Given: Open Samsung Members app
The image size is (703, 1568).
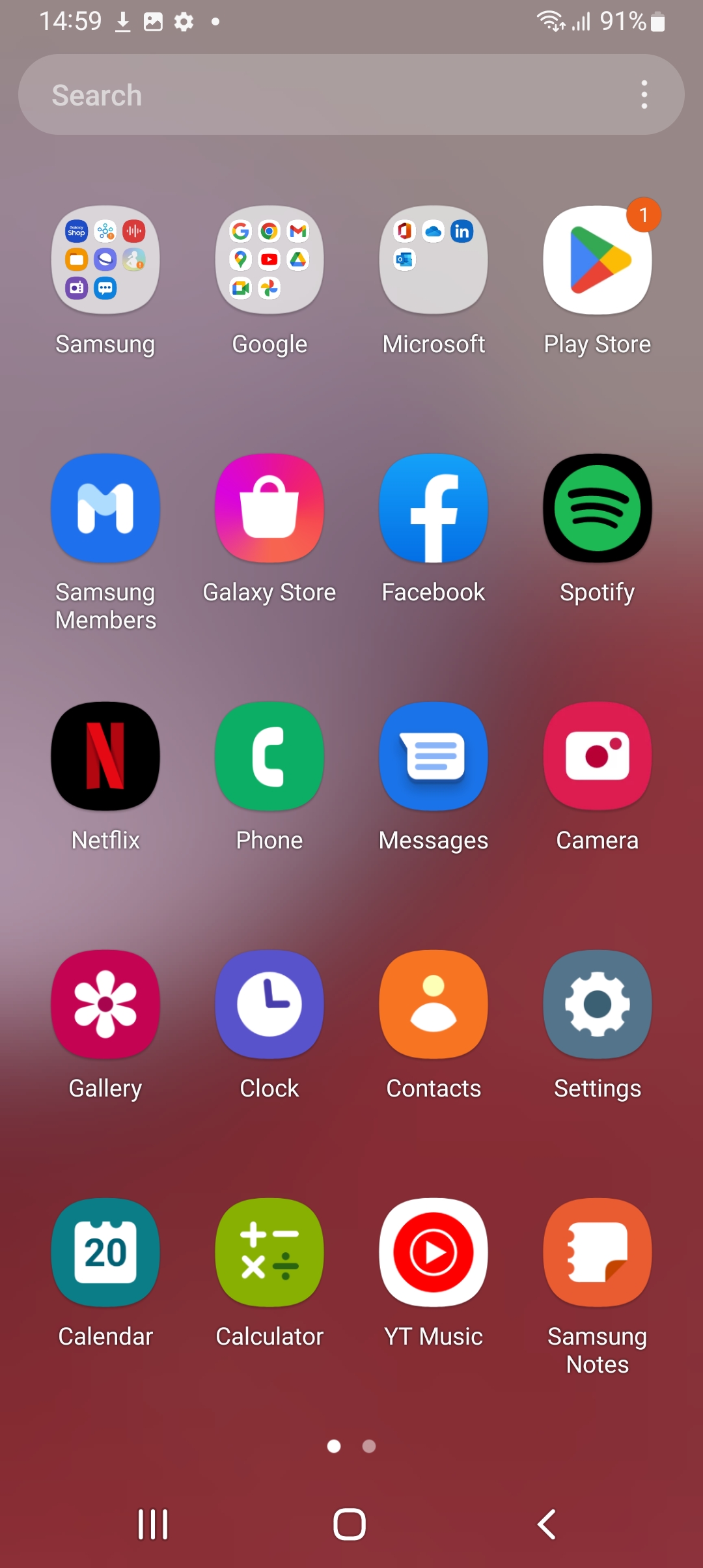Looking at the screenshot, I should click(105, 509).
